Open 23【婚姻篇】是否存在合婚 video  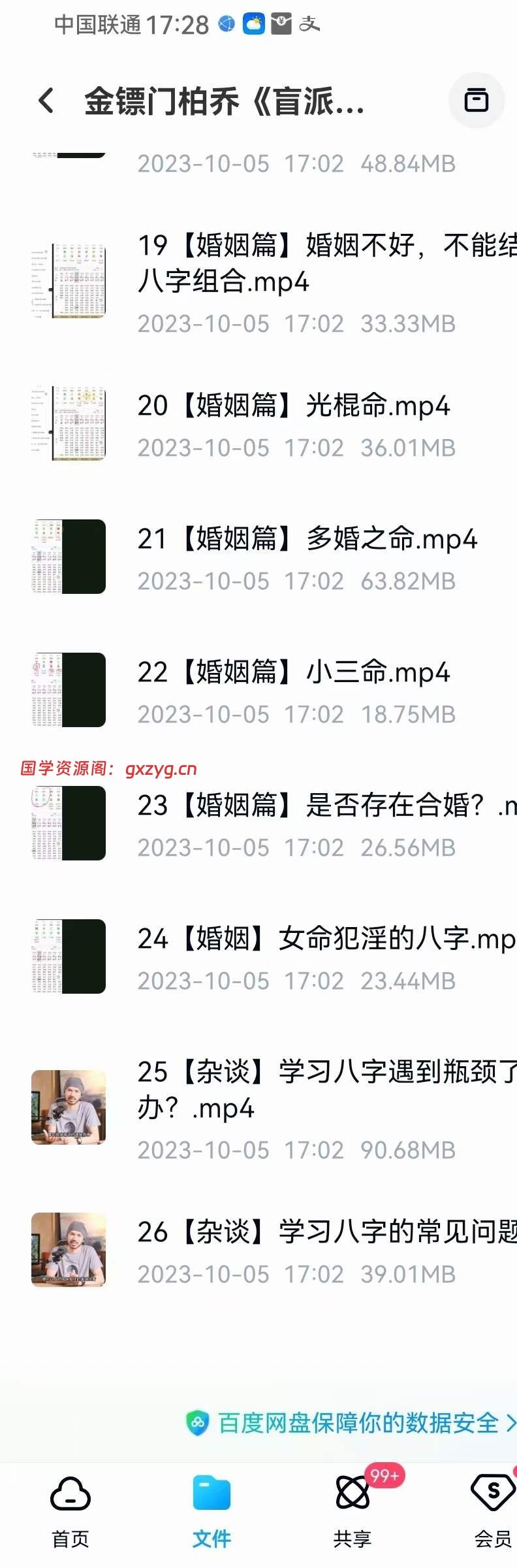coord(313,806)
